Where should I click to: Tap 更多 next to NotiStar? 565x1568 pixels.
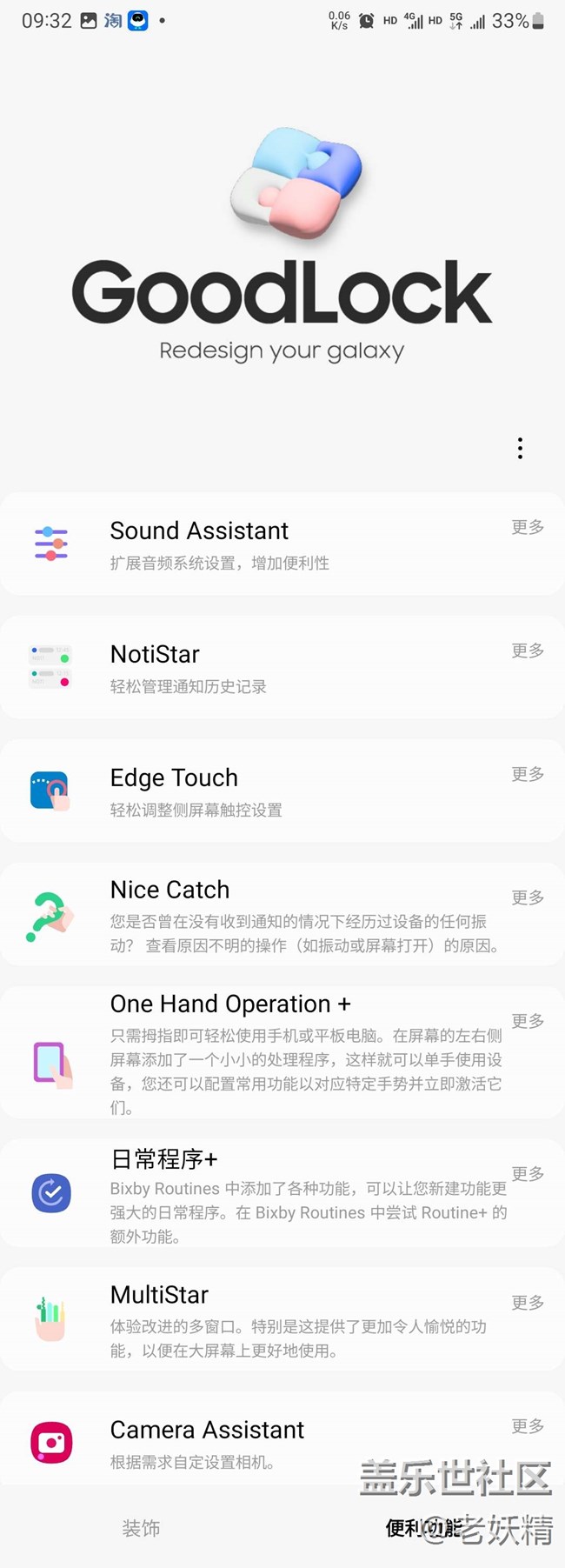[528, 651]
